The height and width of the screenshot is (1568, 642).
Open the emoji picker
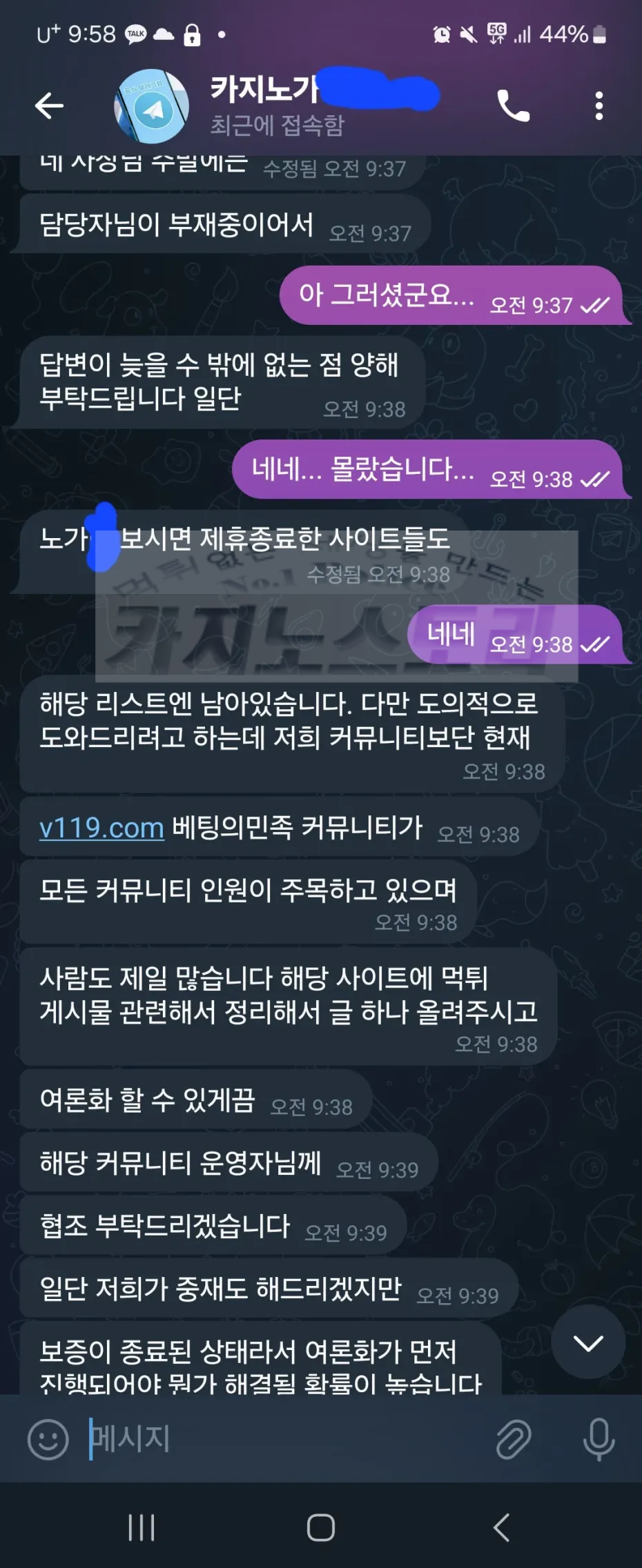pos(48,1439)
